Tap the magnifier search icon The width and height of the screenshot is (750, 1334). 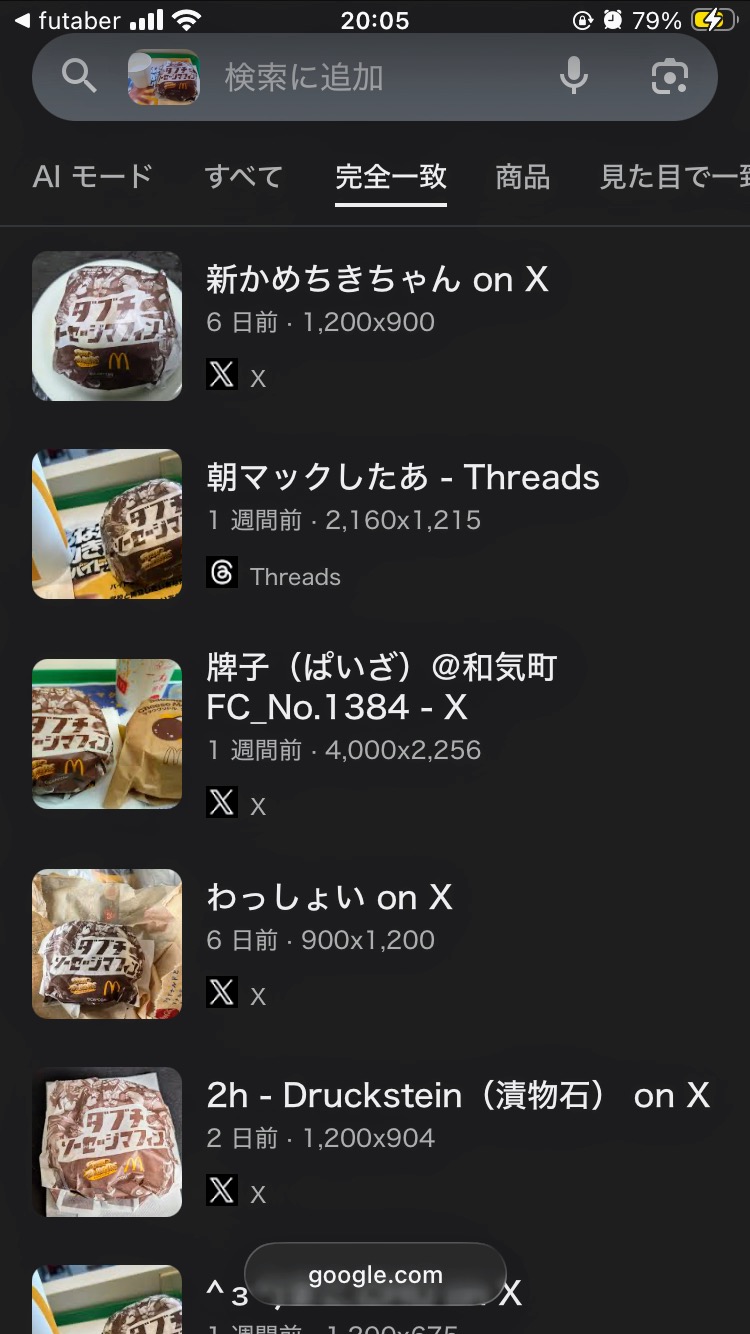78,76
